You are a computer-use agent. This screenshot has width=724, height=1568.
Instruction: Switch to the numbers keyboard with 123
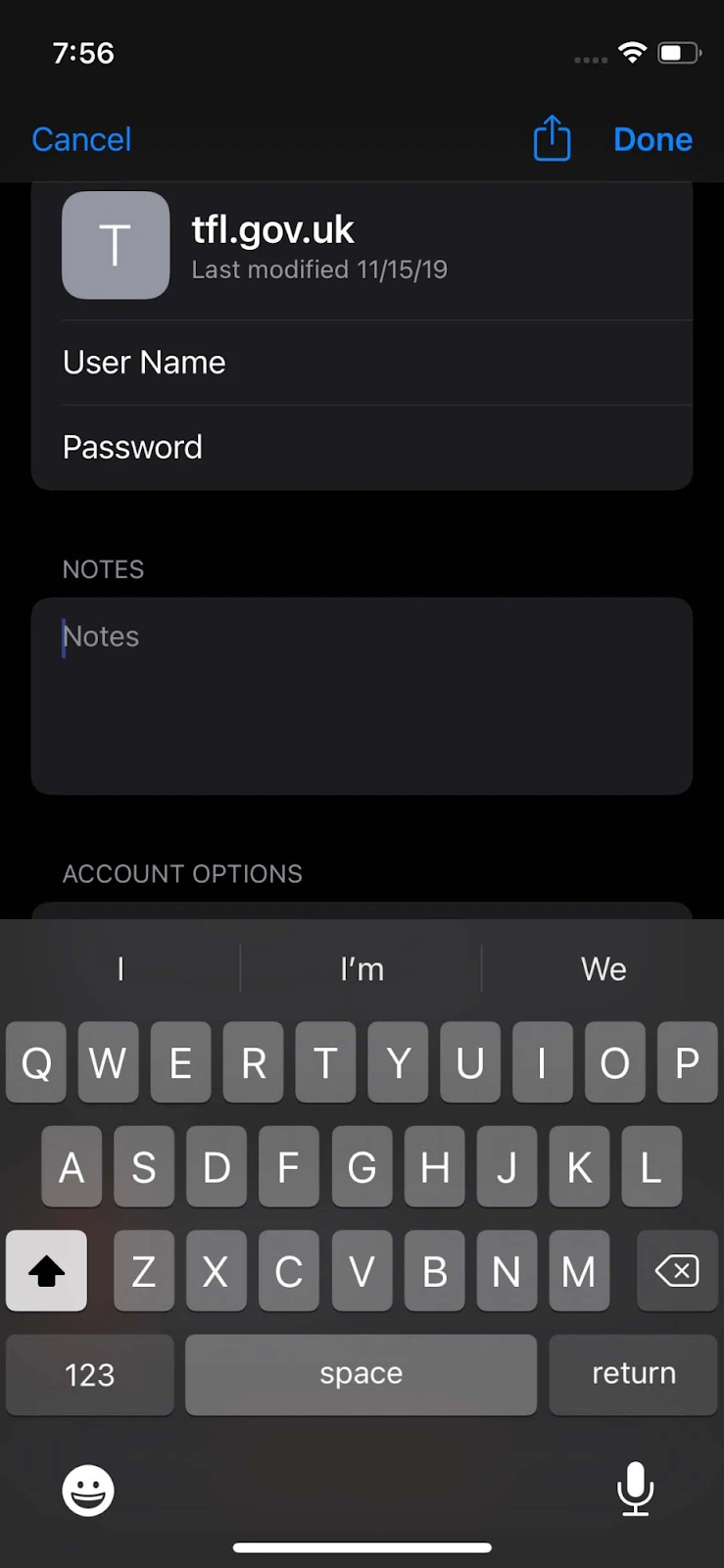(89, 1374)
